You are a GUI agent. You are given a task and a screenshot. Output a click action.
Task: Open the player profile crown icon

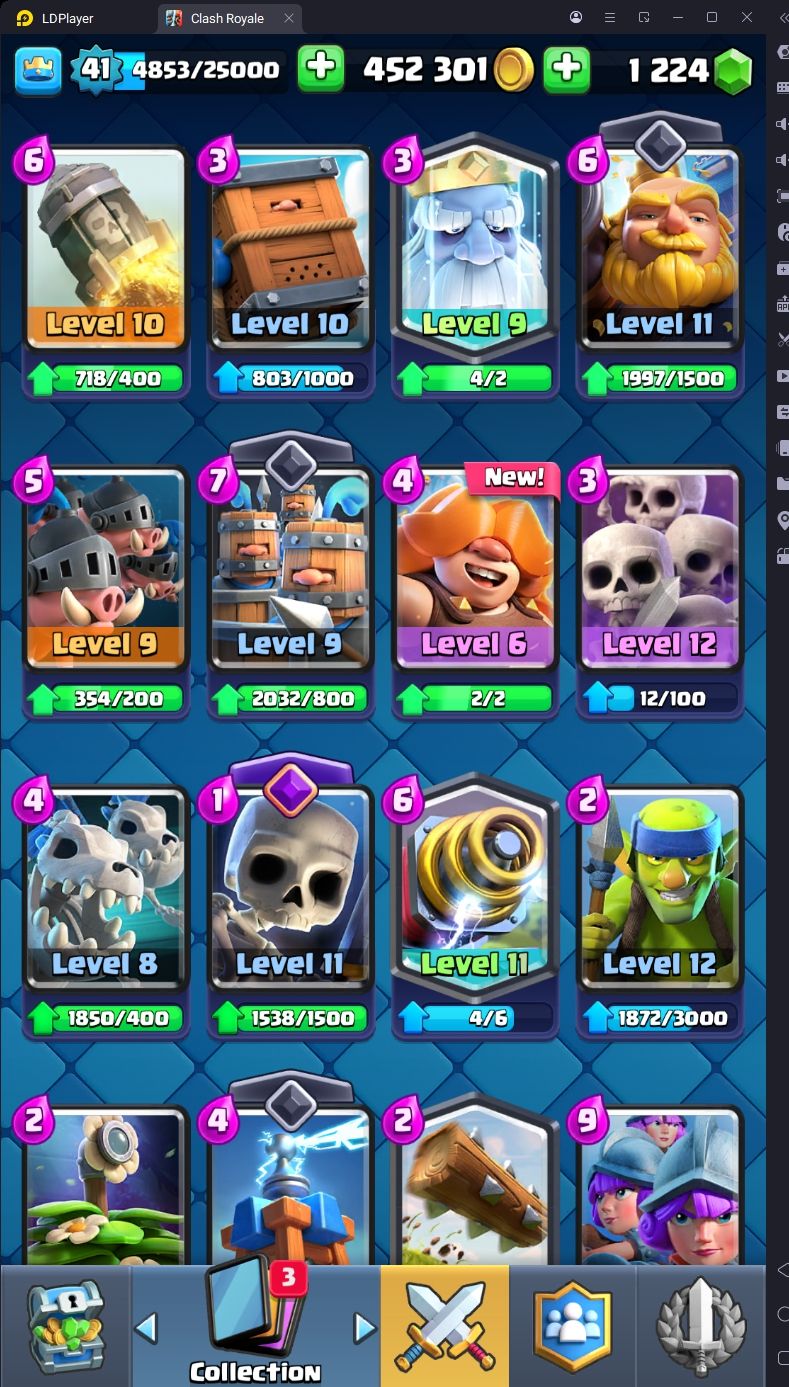click(x=38, y=69)
